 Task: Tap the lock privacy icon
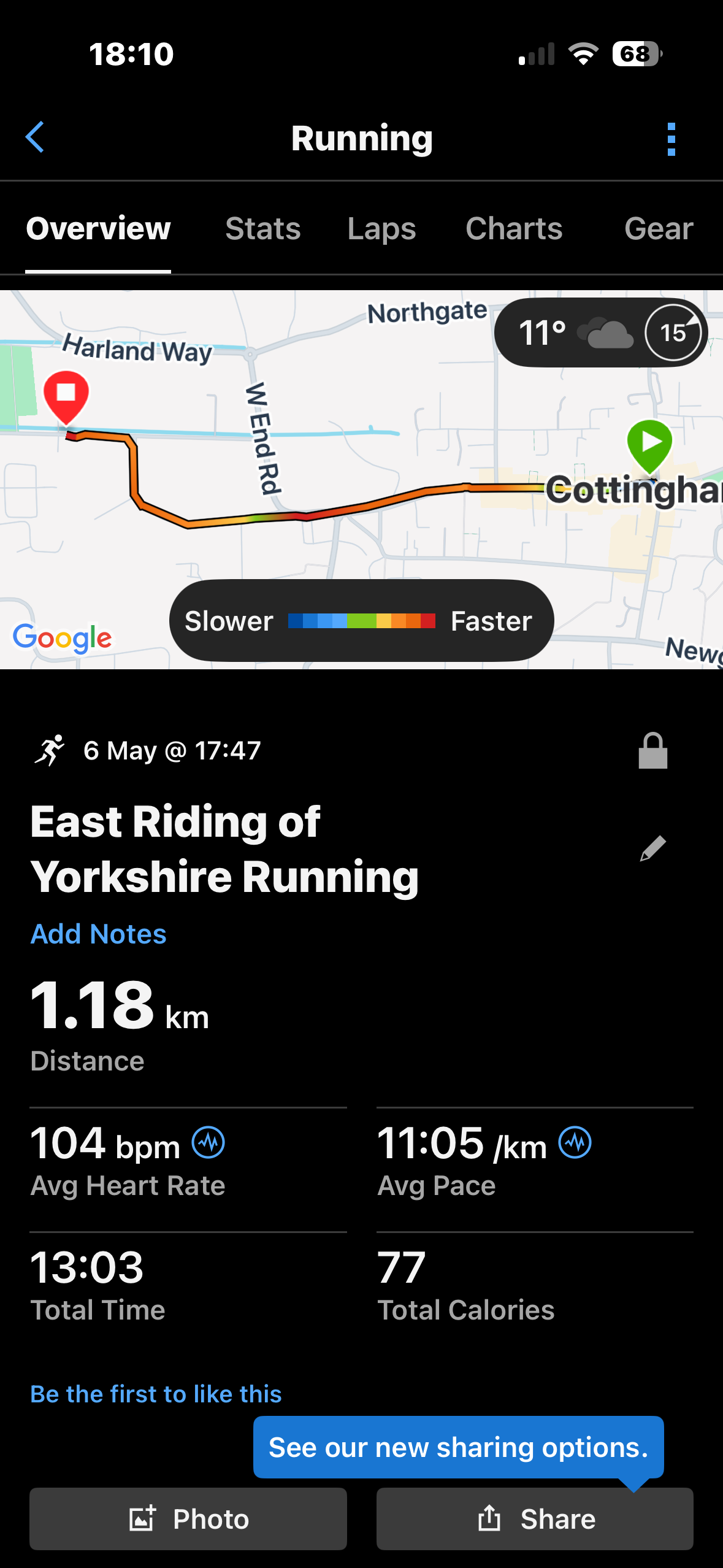[x=652, y=751]
